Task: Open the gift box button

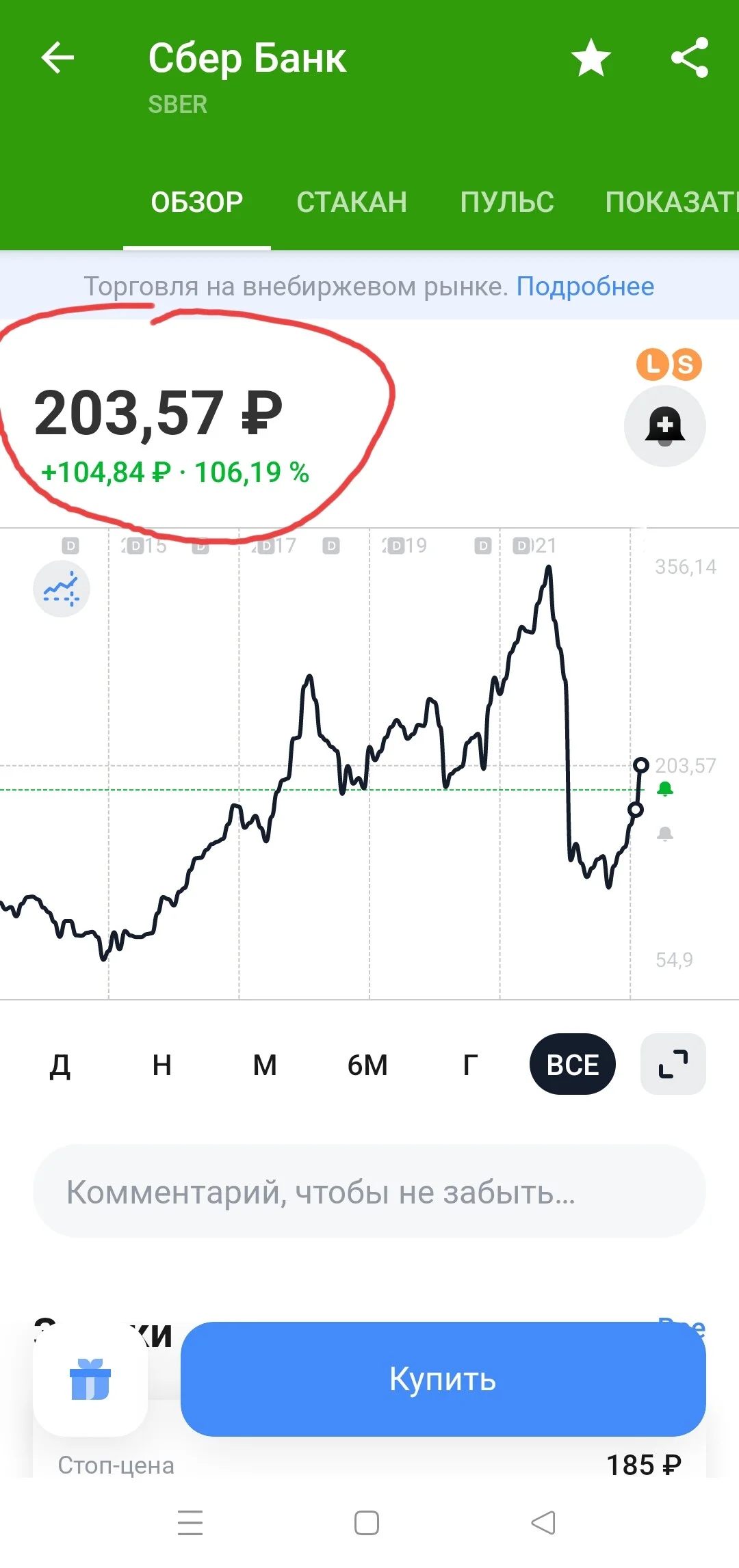Action: 90,1379
